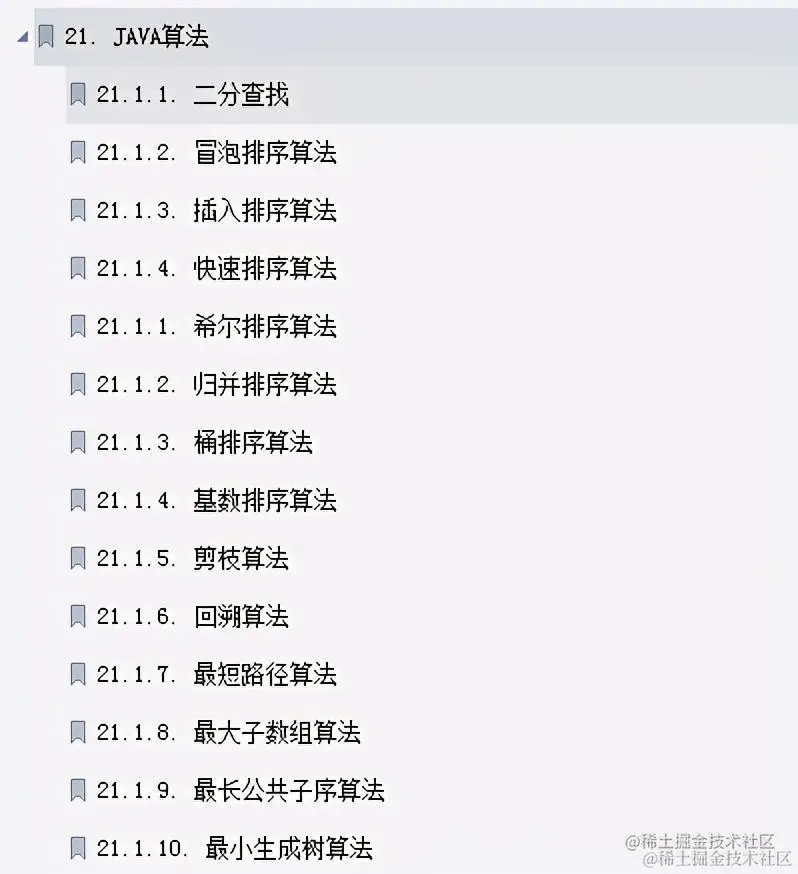Open 希尔排序算法 entry
798x874 pixels.
pos(216,327)
